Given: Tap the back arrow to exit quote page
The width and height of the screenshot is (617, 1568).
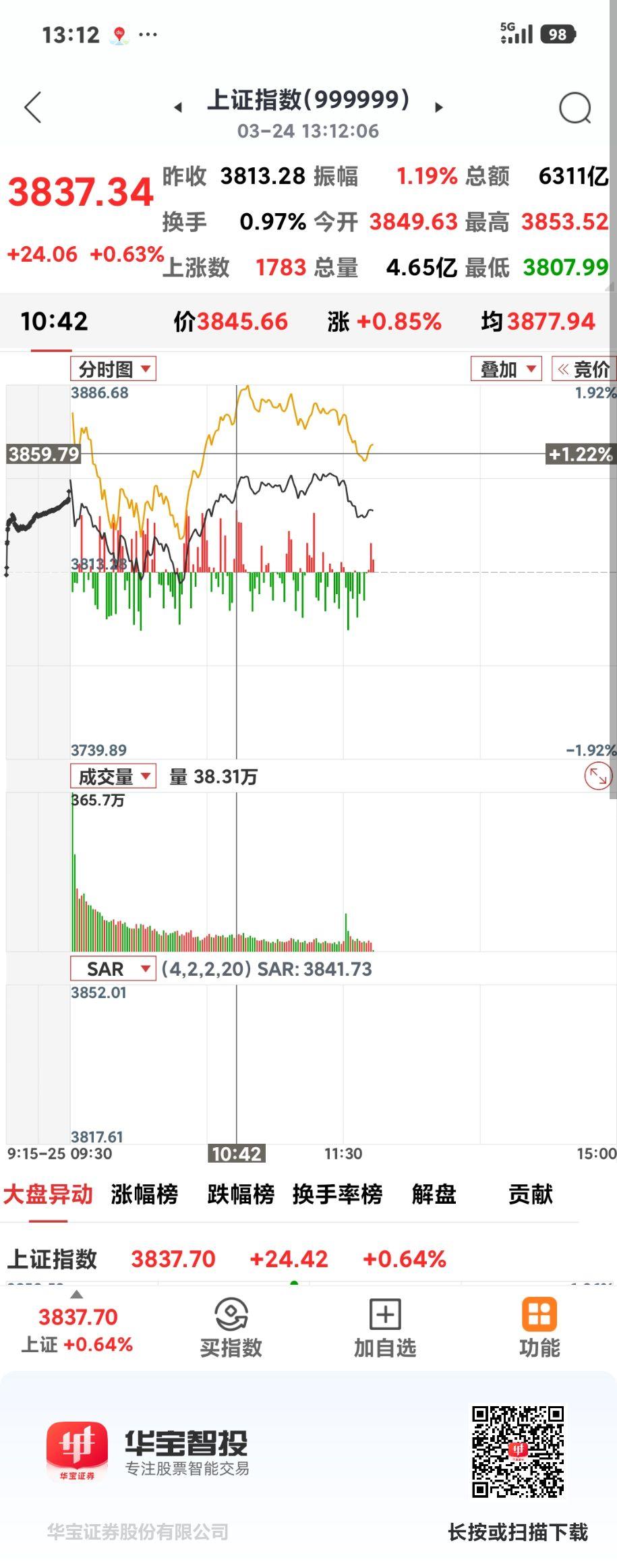Looking at the screenshot, I should (34, 107).
